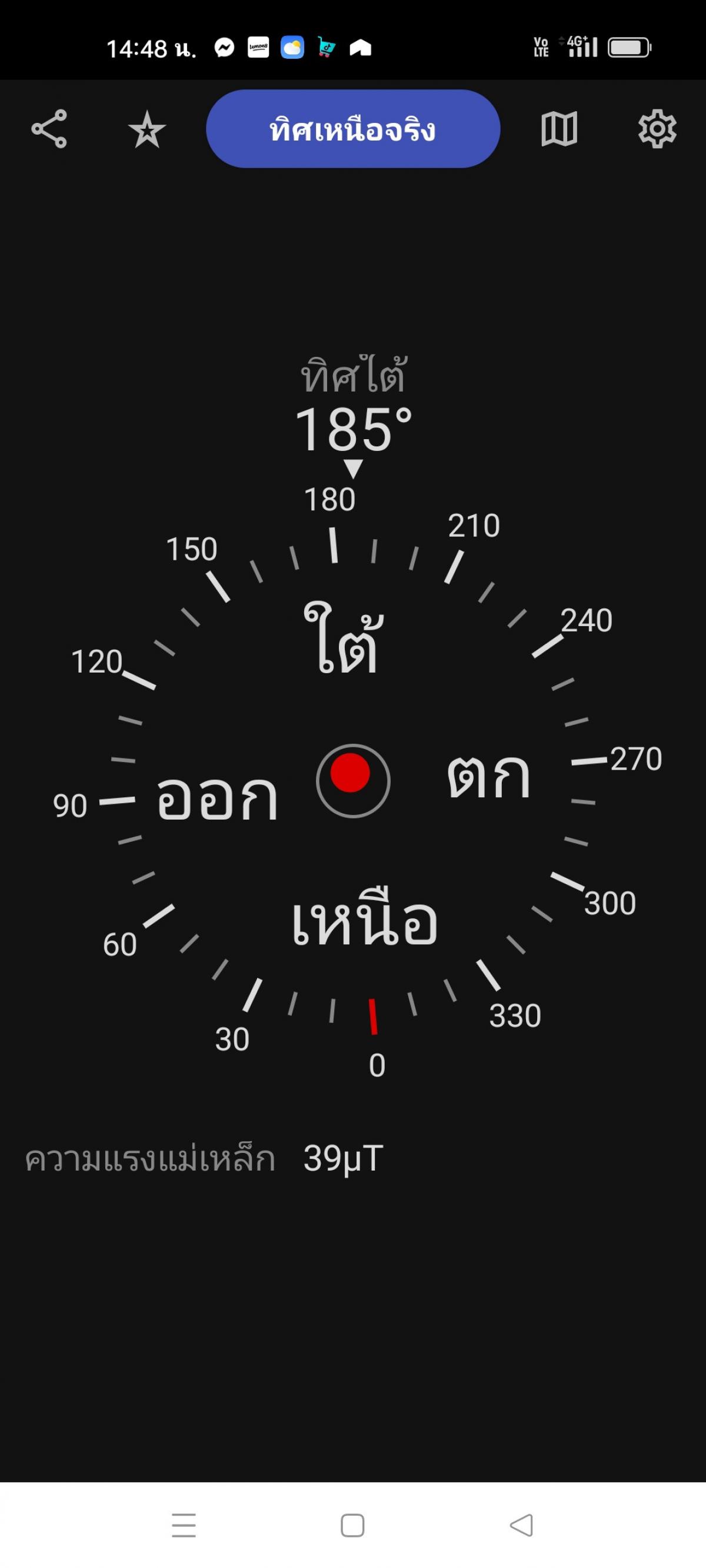Viewport: 706px width, 1568px height.
Task: Go to the home screen
Action: 352,1526
